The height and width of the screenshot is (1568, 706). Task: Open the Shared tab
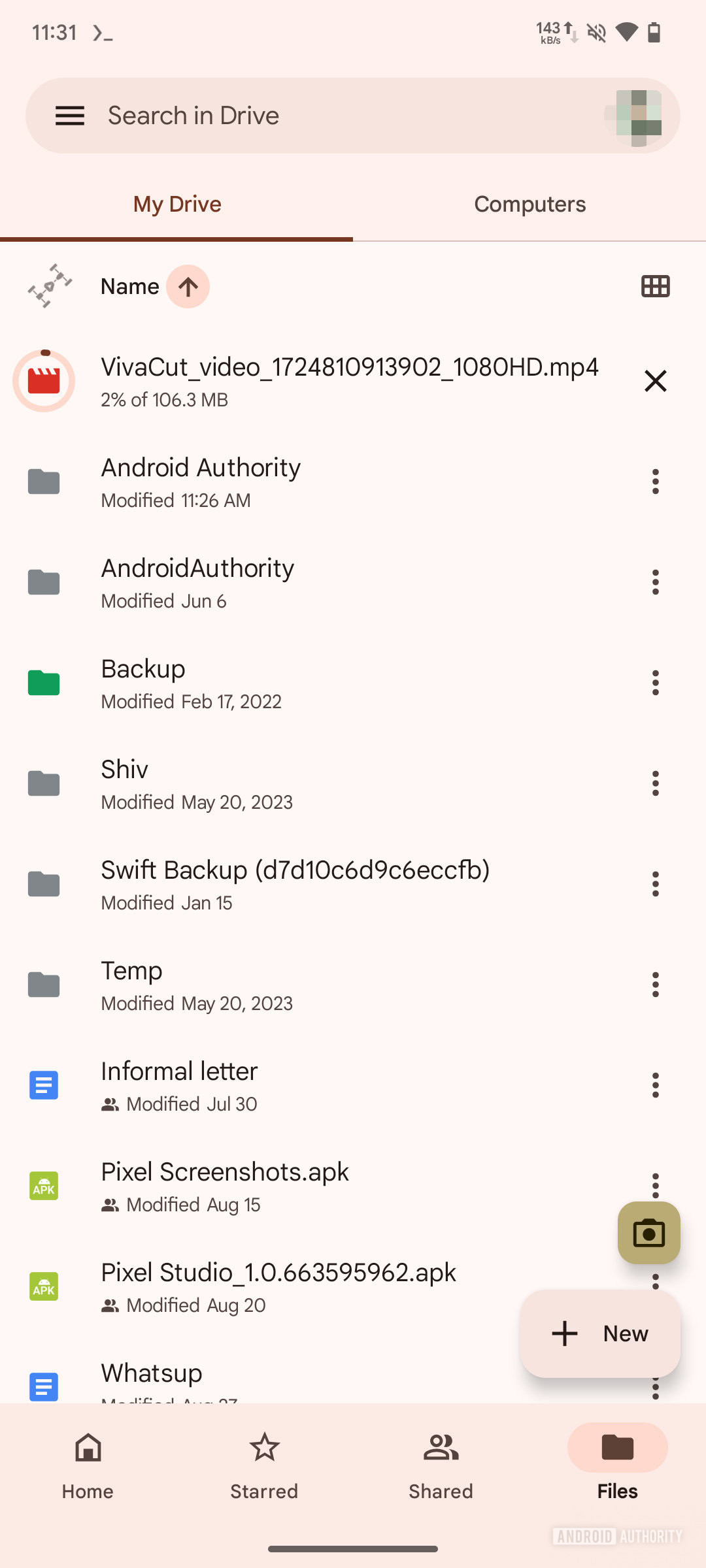[441, 1463]
